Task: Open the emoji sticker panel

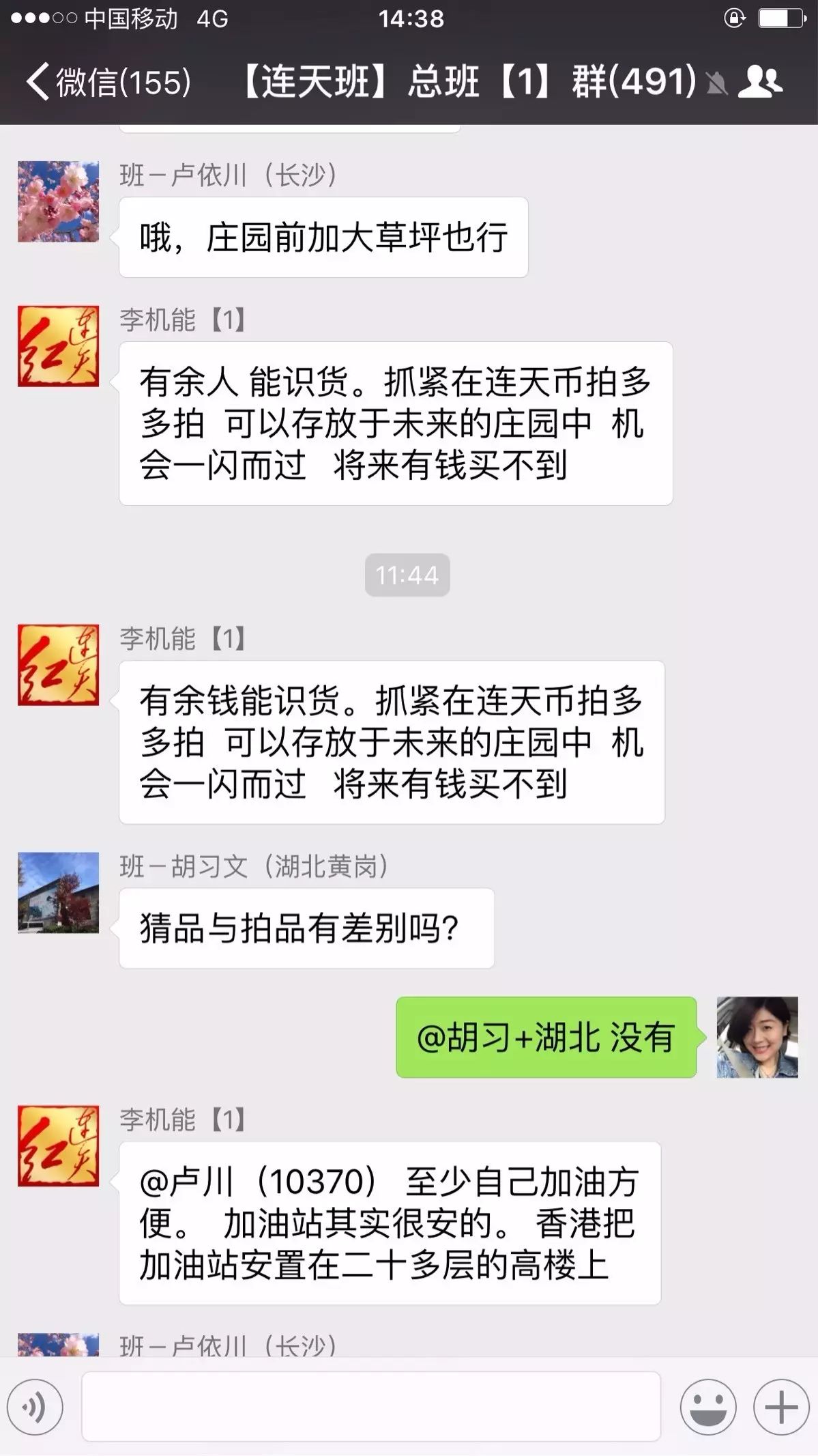Action: pyautogui.click(x=707, y=1407)
